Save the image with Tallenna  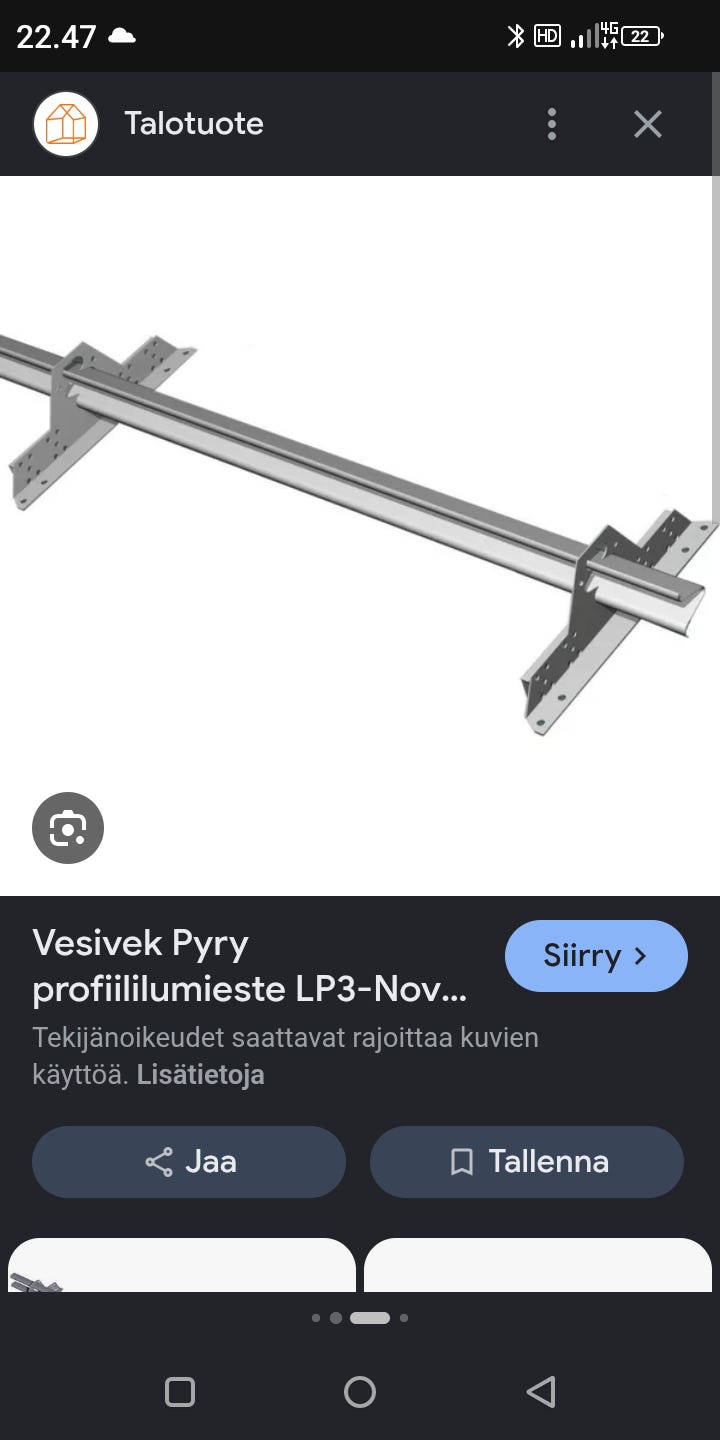pos(527,1162)
